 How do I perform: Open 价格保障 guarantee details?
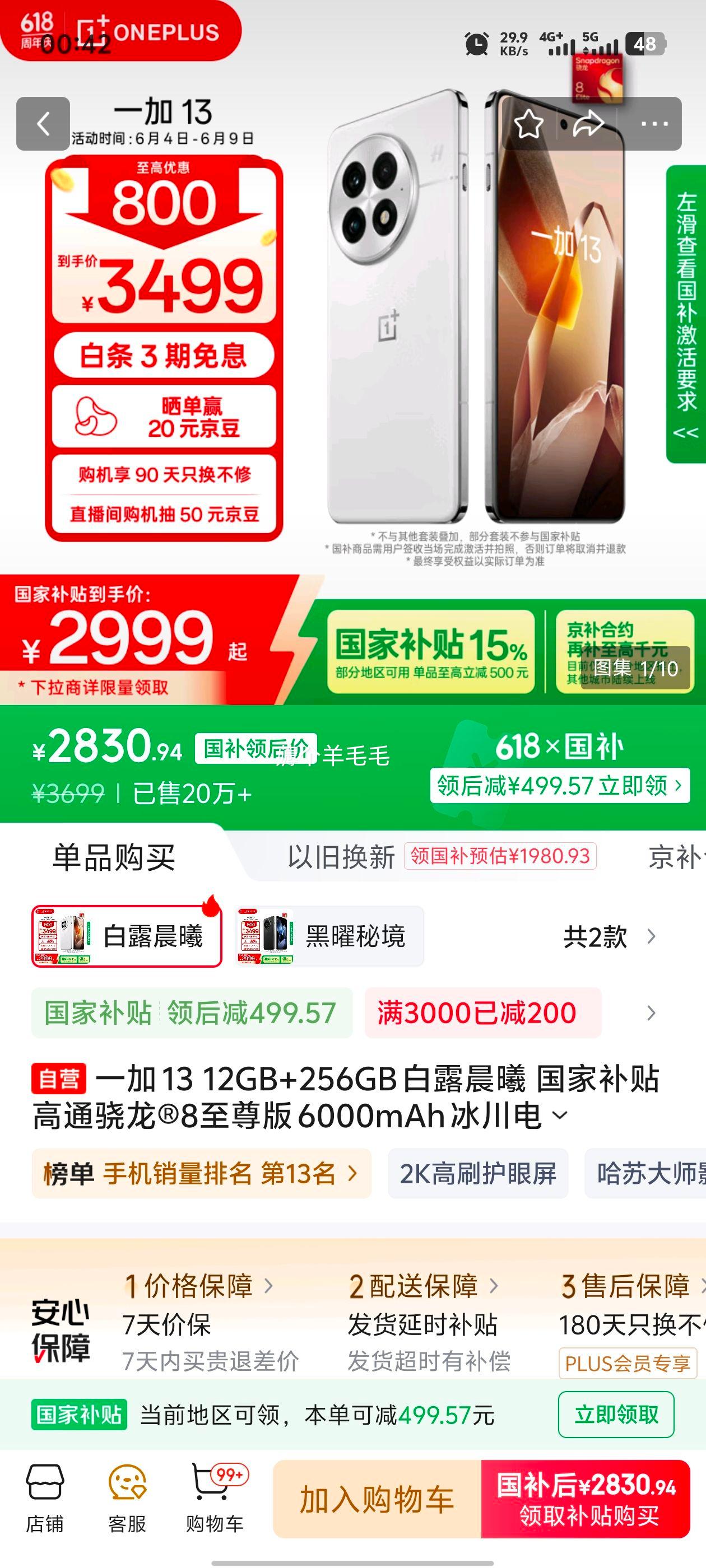(x=198, y=1286)
